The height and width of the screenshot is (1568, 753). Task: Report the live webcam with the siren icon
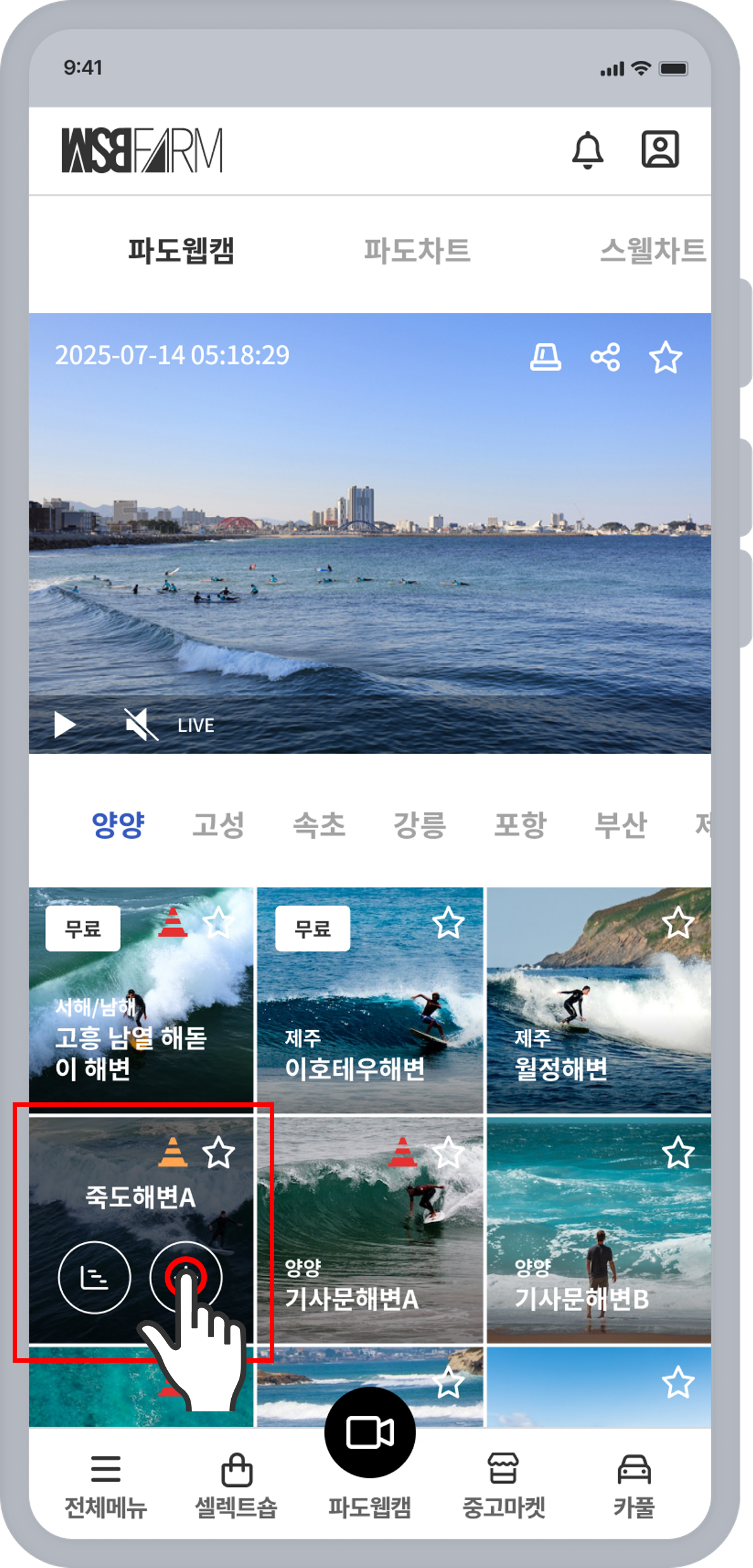tap(545, 357)
